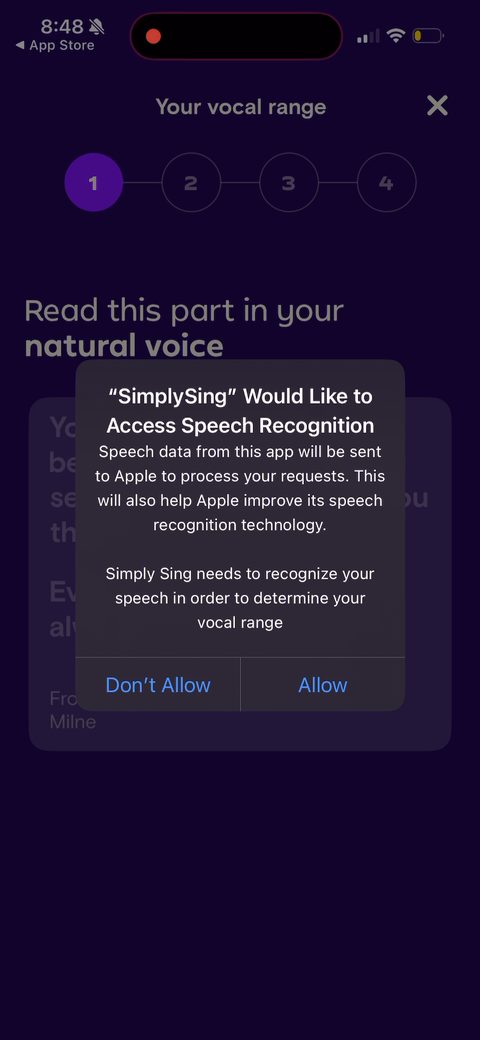
Task: Return to App Store via breadcrumb
Action: point(55,46)
